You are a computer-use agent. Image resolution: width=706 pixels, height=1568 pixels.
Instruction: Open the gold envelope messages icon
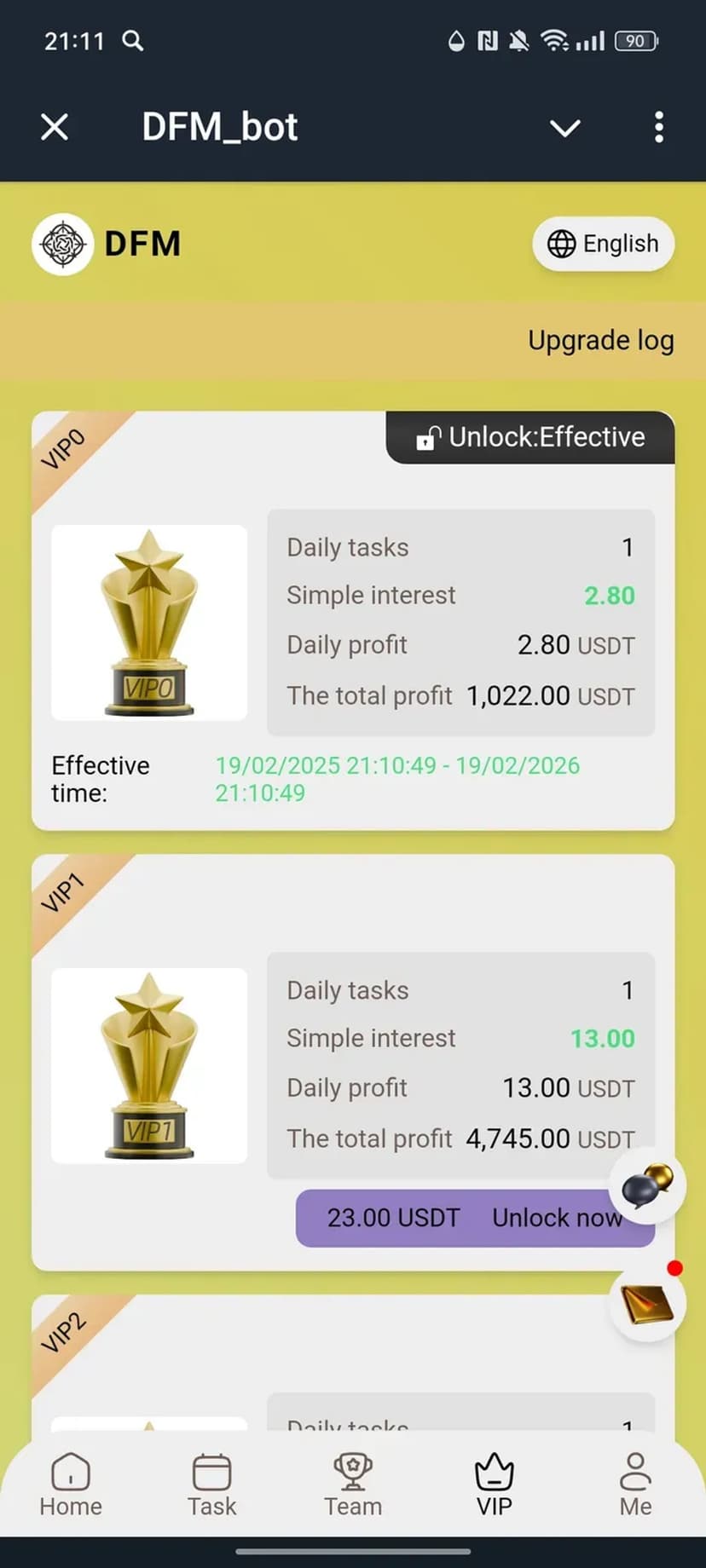click(647, 1304)
